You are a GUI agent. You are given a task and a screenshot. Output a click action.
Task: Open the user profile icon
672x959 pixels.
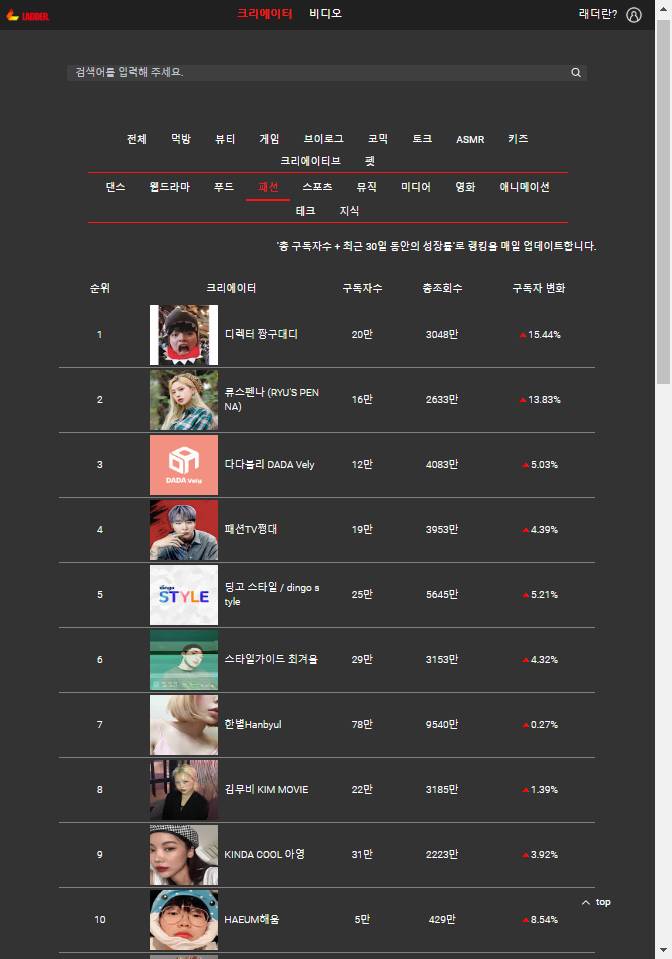pos(633,15)
